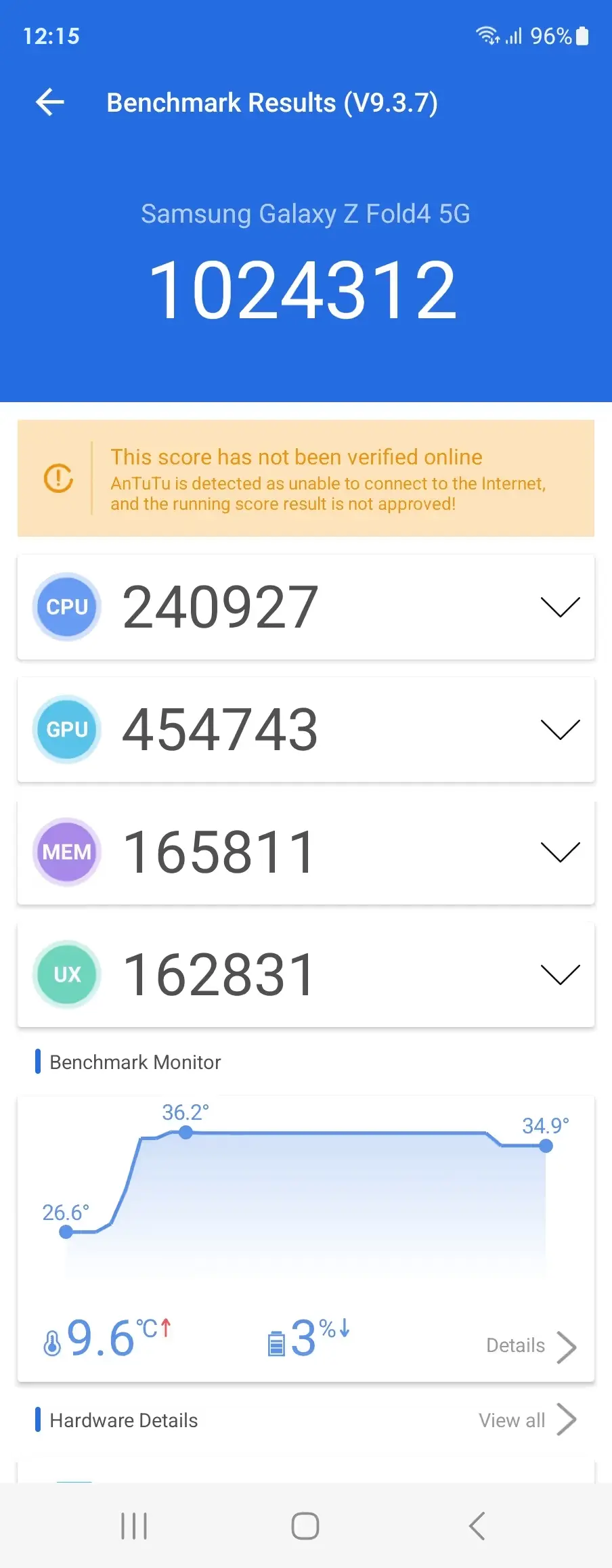The height and width of the screenshot is (1568, 612).
Task: Expand the MEM score section
Action: coord(560,852)
